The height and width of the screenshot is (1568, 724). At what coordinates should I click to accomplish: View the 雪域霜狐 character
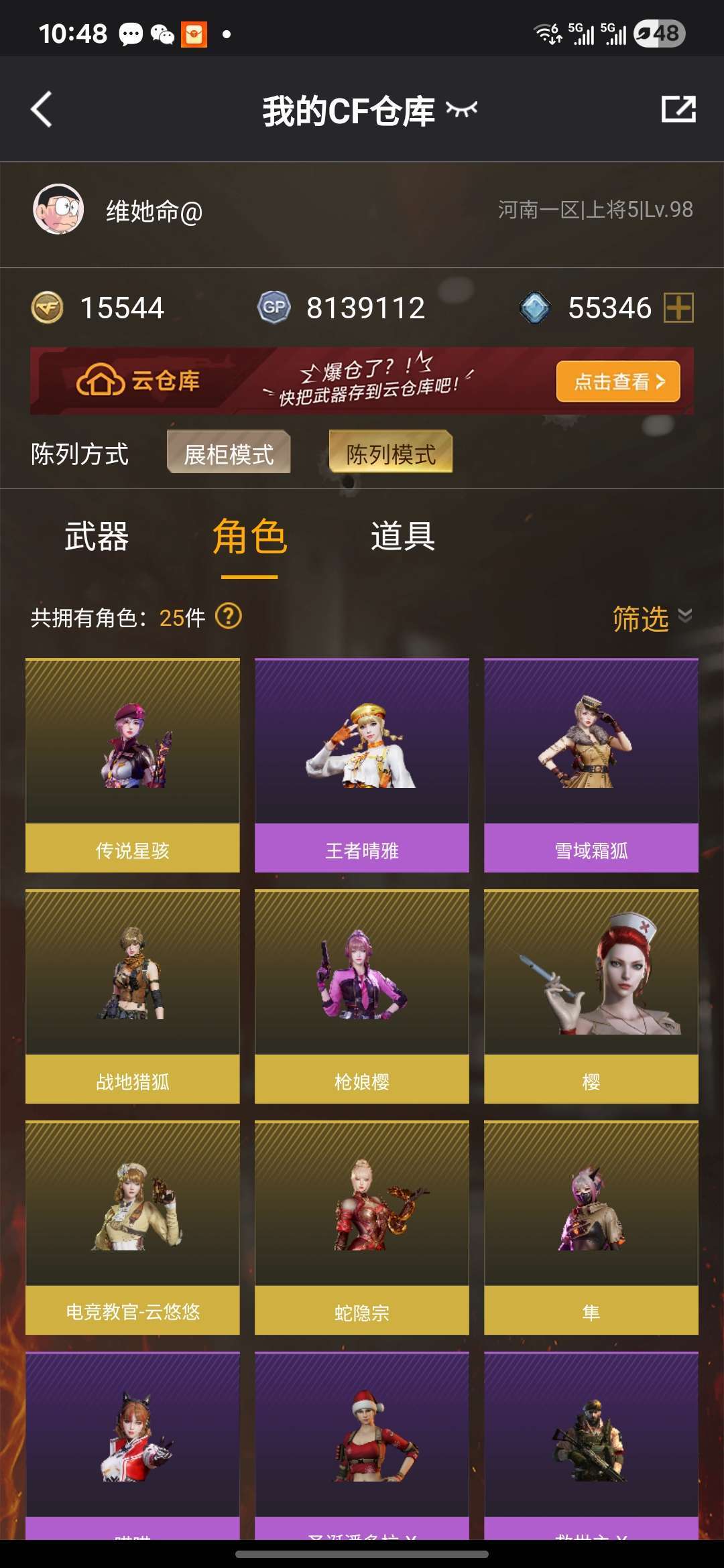[591, 765]
